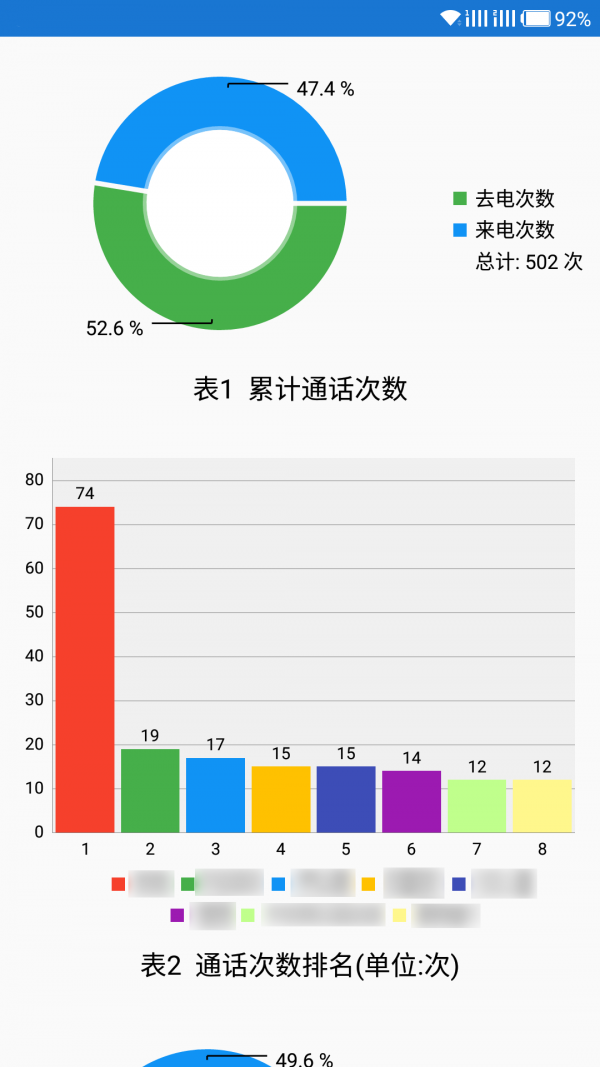Tap the orange bar ranked number 4

tap(281, 800)
